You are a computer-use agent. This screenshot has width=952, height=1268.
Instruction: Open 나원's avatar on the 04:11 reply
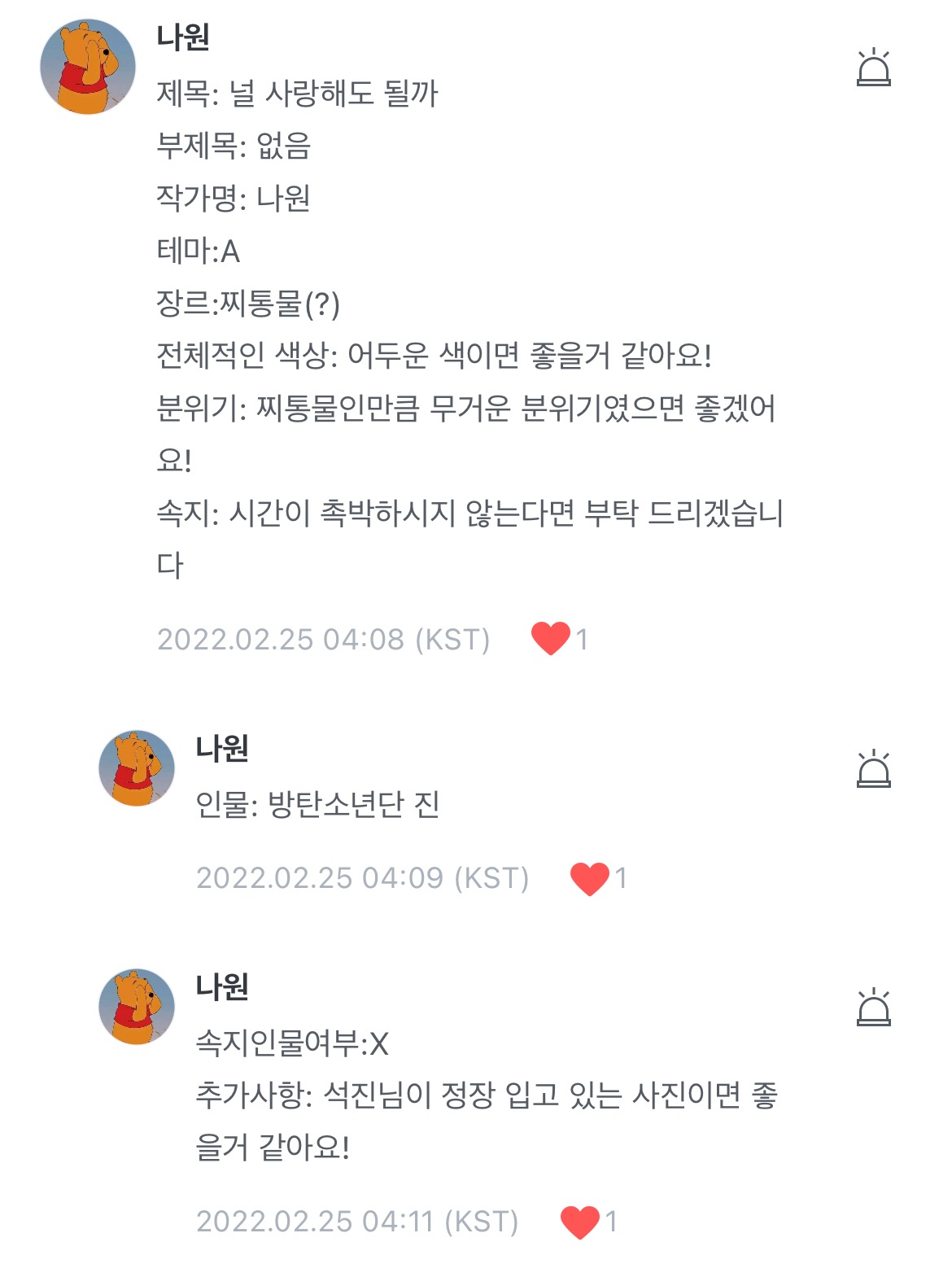(137, 1007)
